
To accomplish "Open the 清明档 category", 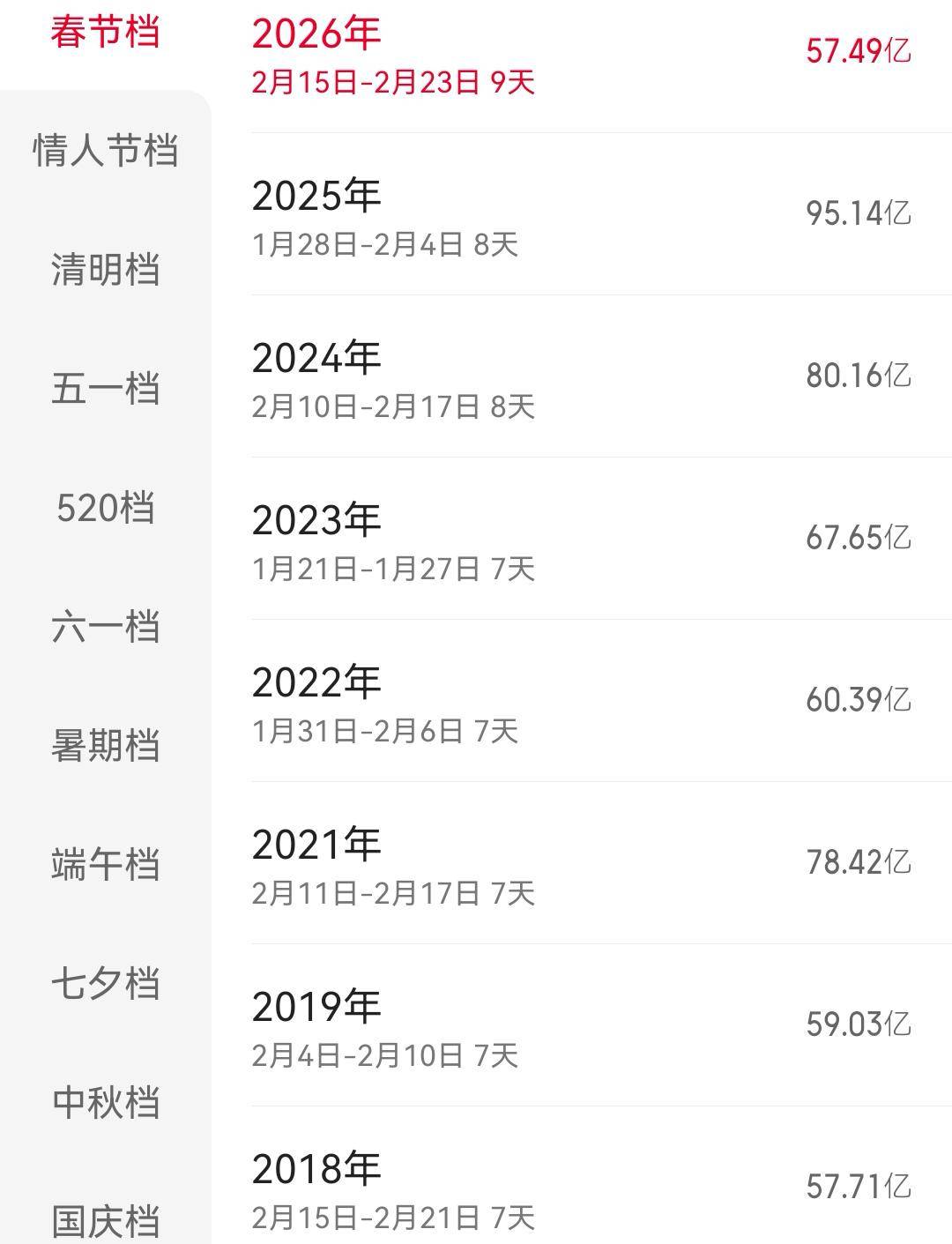I will [x=105, y=270].
